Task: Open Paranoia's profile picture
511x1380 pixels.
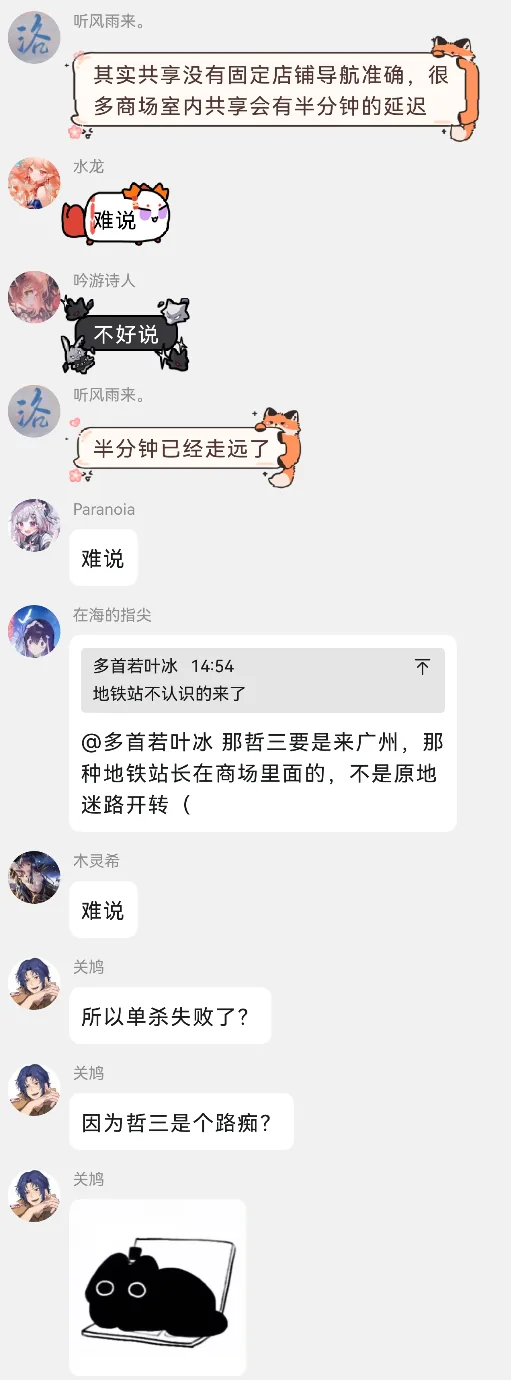Action: click(34, 525)
